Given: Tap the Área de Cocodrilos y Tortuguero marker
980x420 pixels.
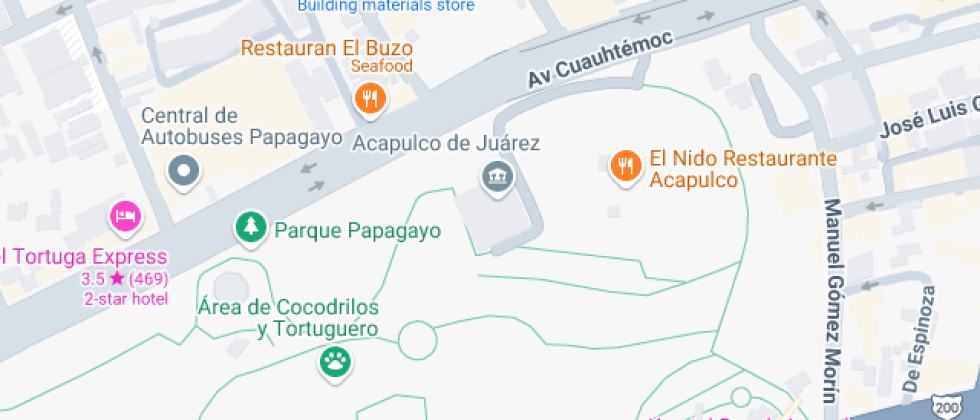Looking at the screenshot, I should 333,362.
